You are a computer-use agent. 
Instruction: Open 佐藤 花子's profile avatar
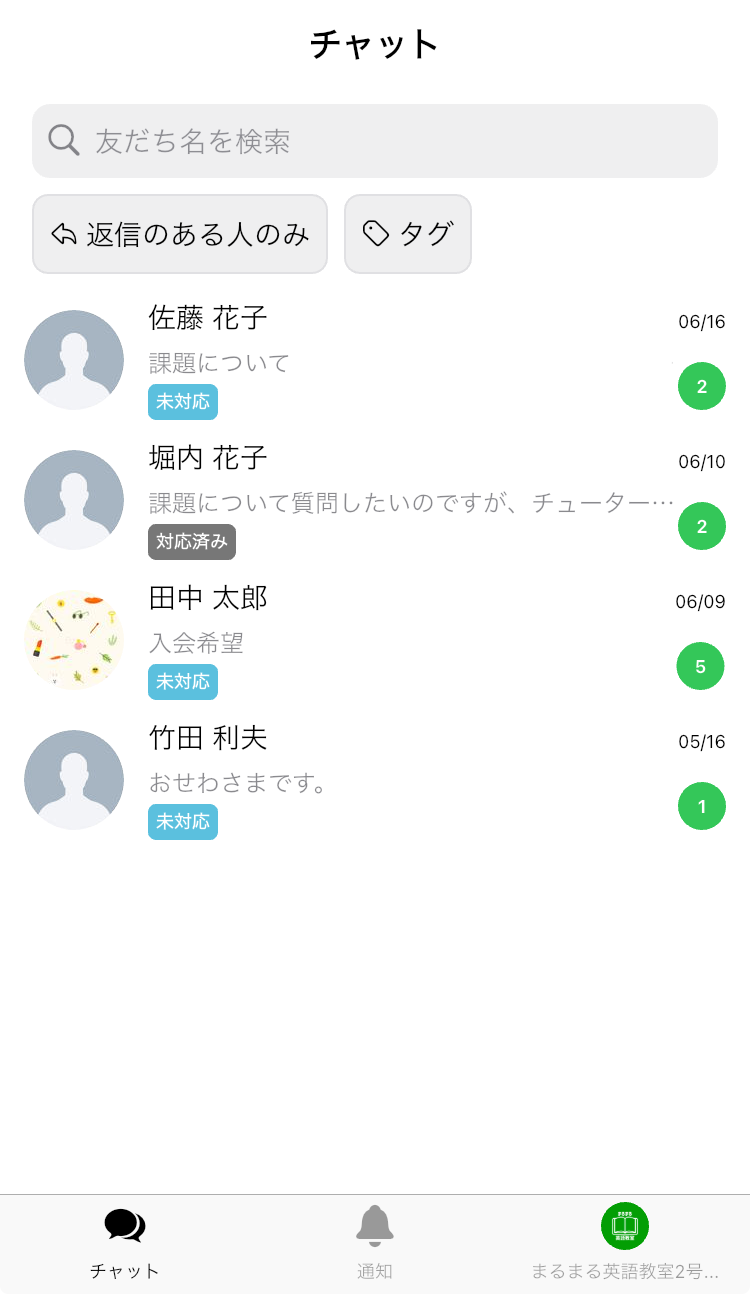pyautogui.click(x=74, y=360)
